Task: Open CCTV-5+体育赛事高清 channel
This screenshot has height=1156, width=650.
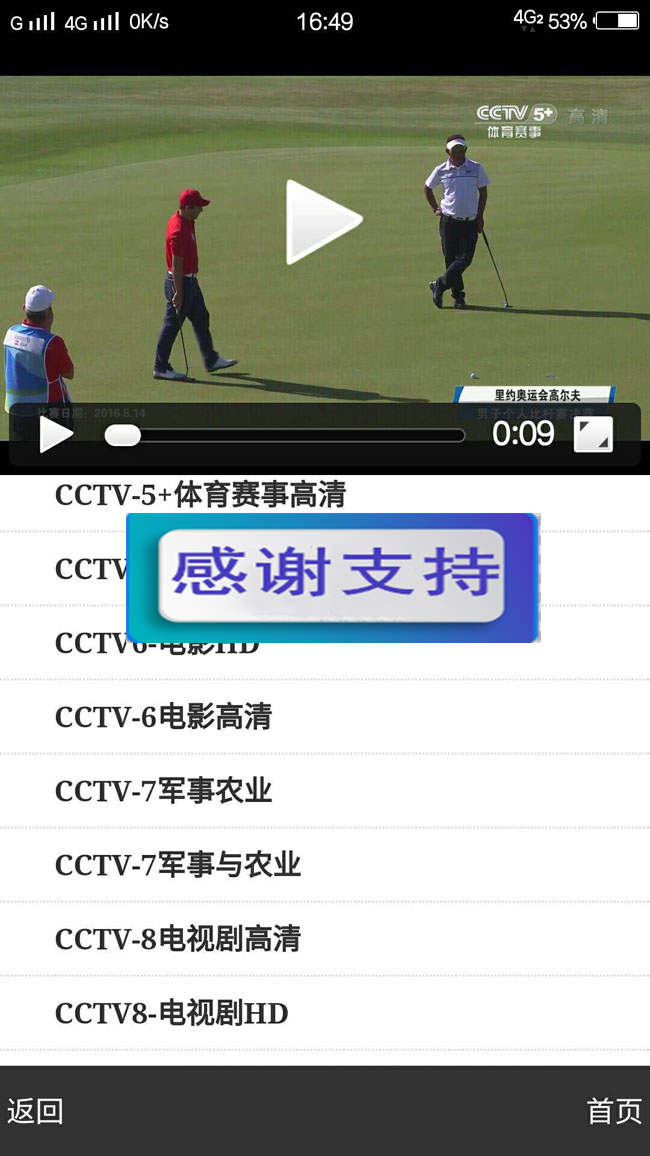Action: (x=200, y=495)
